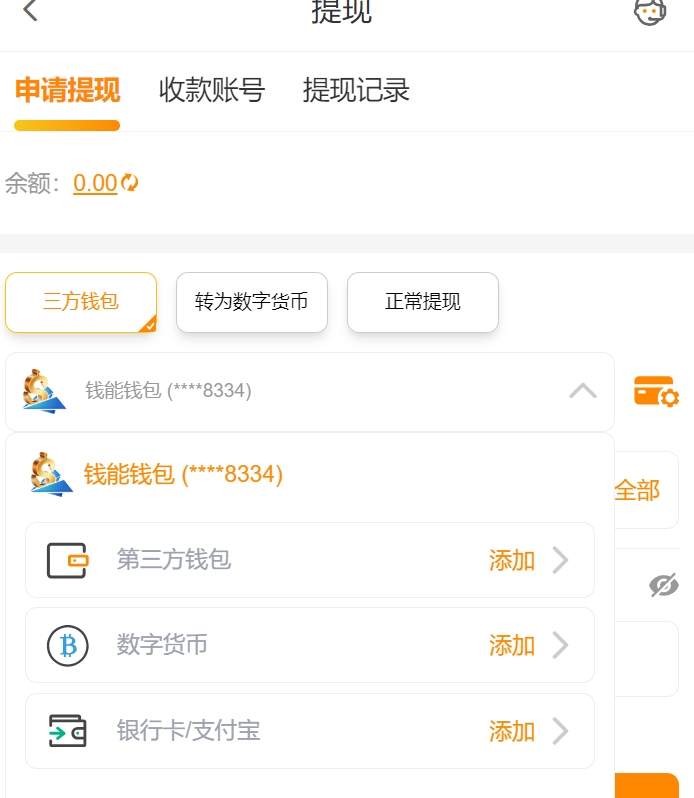Add a 第三方钱包 account
This screenshot has height=798, width=694.
tap(528, 560)
